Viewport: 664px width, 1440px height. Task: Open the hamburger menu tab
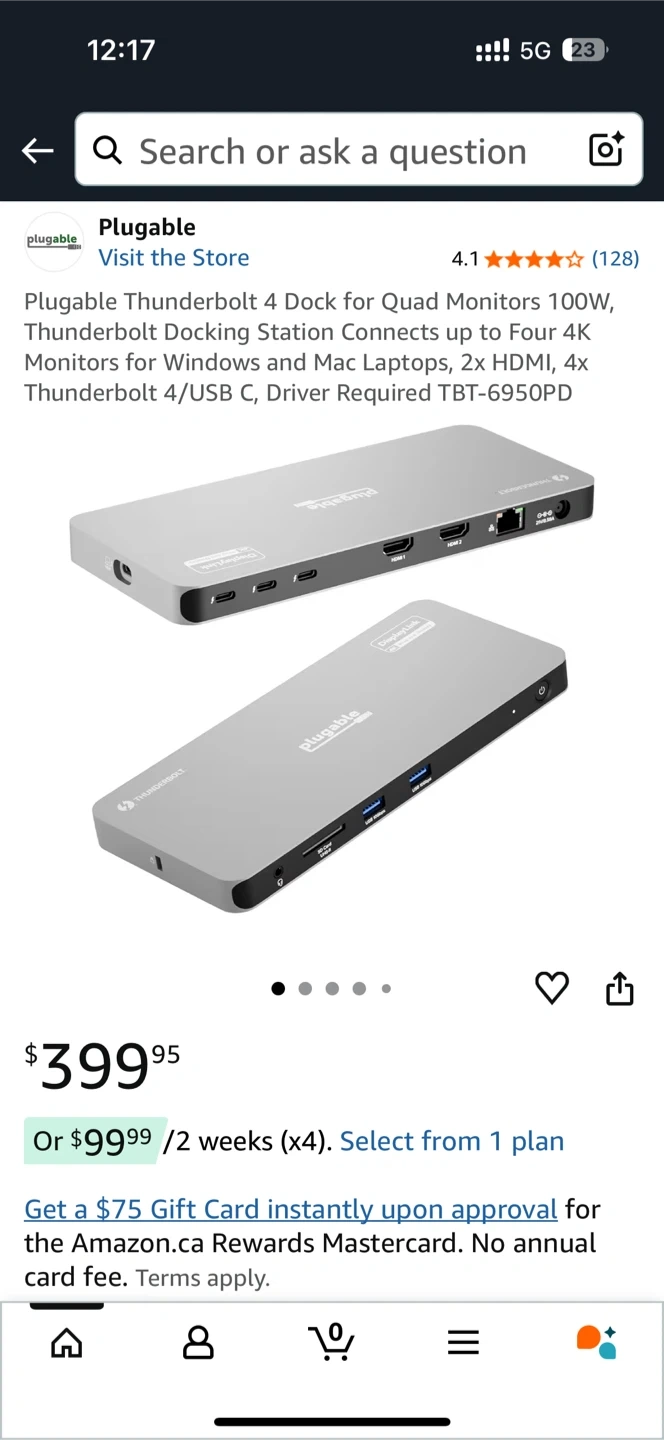pos(463,1342)
